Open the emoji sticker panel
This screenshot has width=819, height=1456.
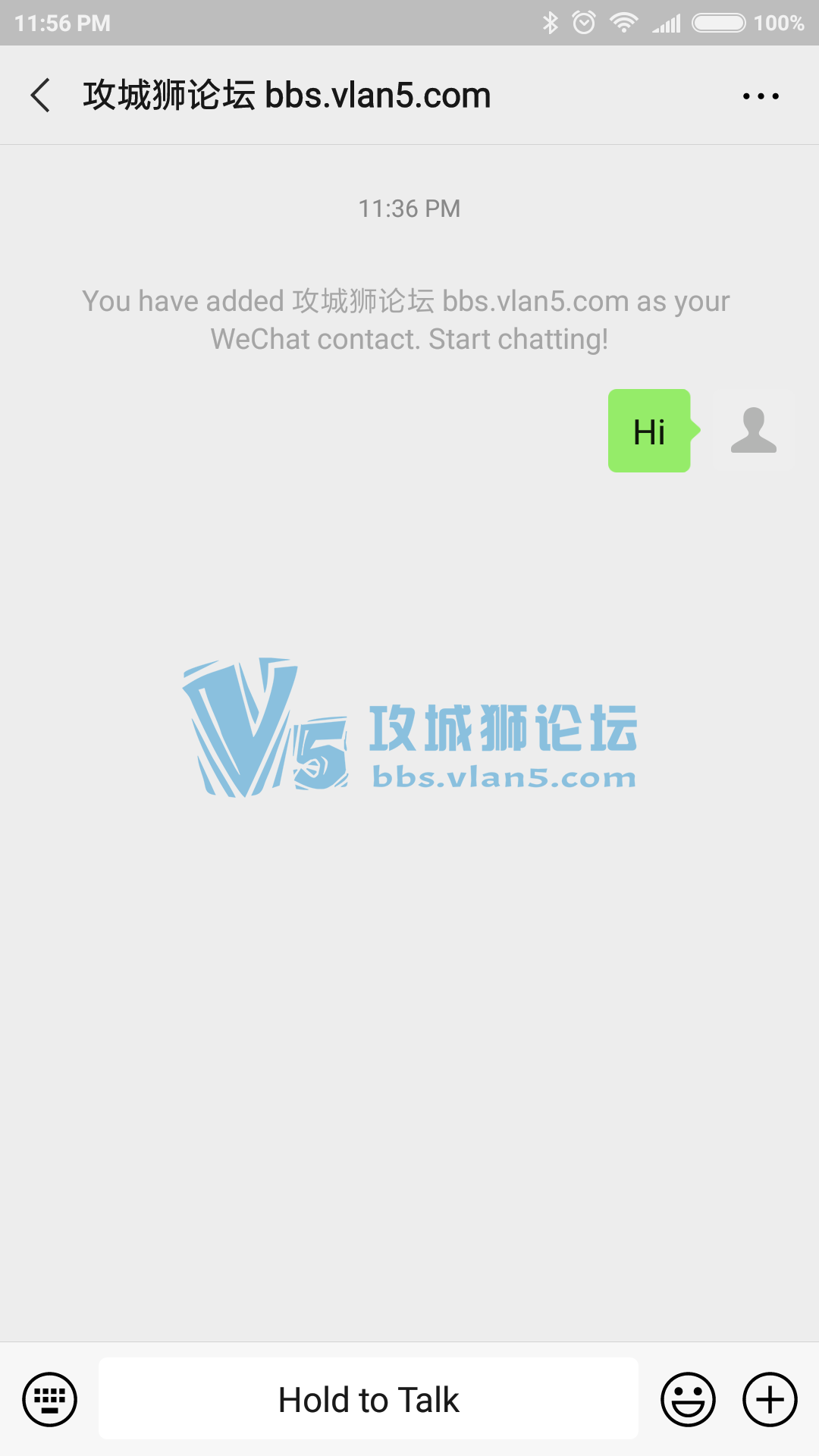(x=688, y=1399)
